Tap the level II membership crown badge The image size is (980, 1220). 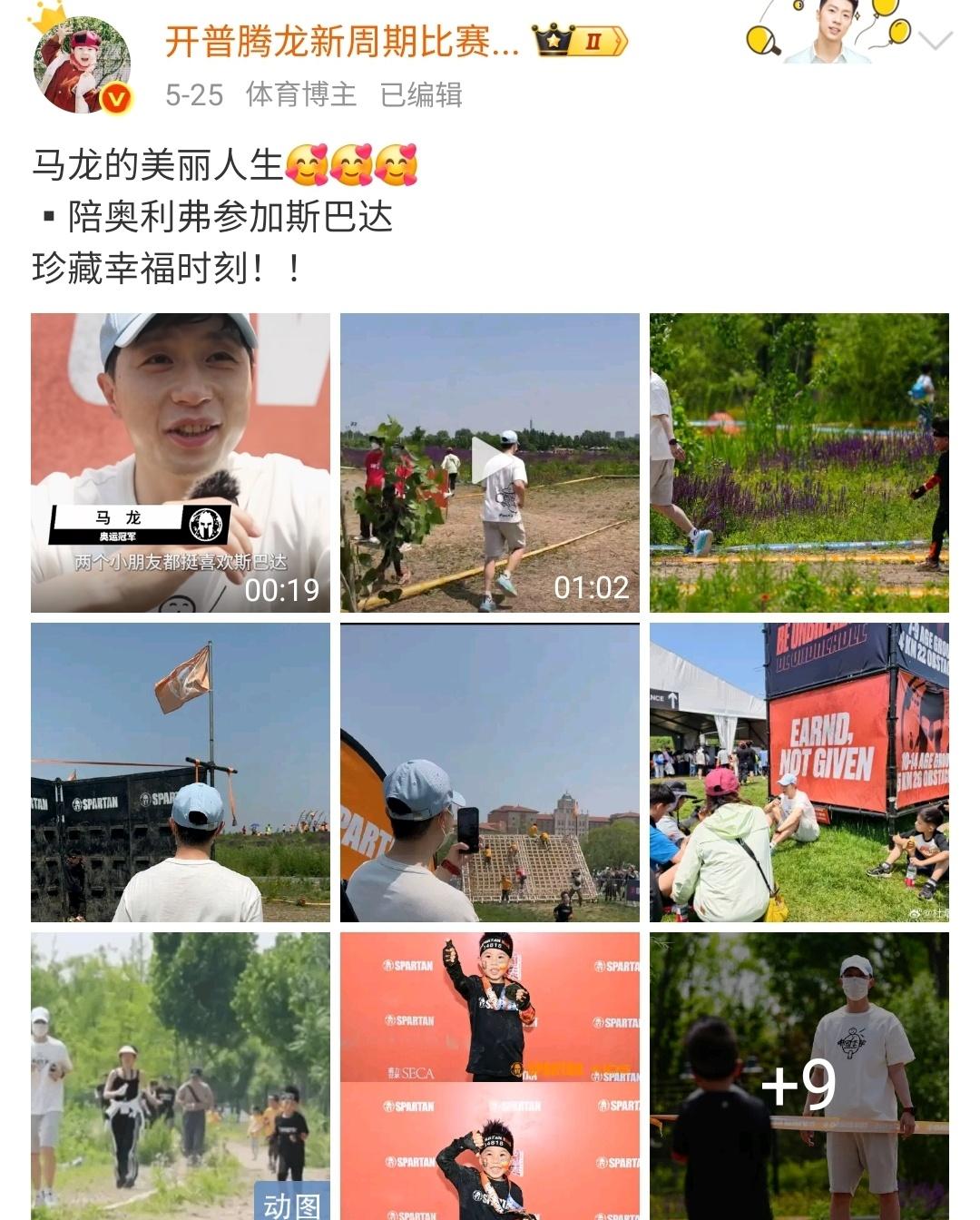pos(581,42)
